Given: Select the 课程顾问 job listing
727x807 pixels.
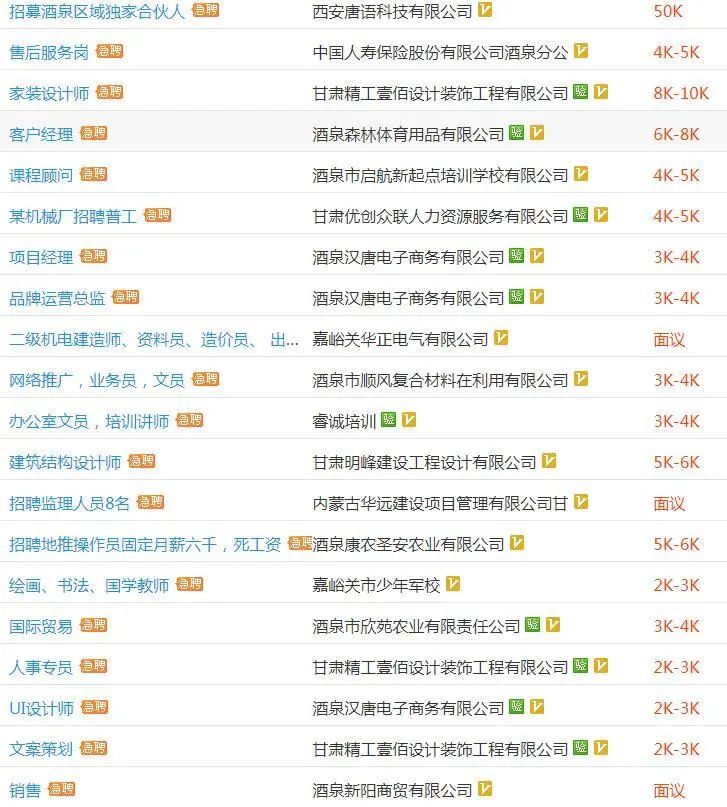Looking at the screenshot, I should pos(41,175).
